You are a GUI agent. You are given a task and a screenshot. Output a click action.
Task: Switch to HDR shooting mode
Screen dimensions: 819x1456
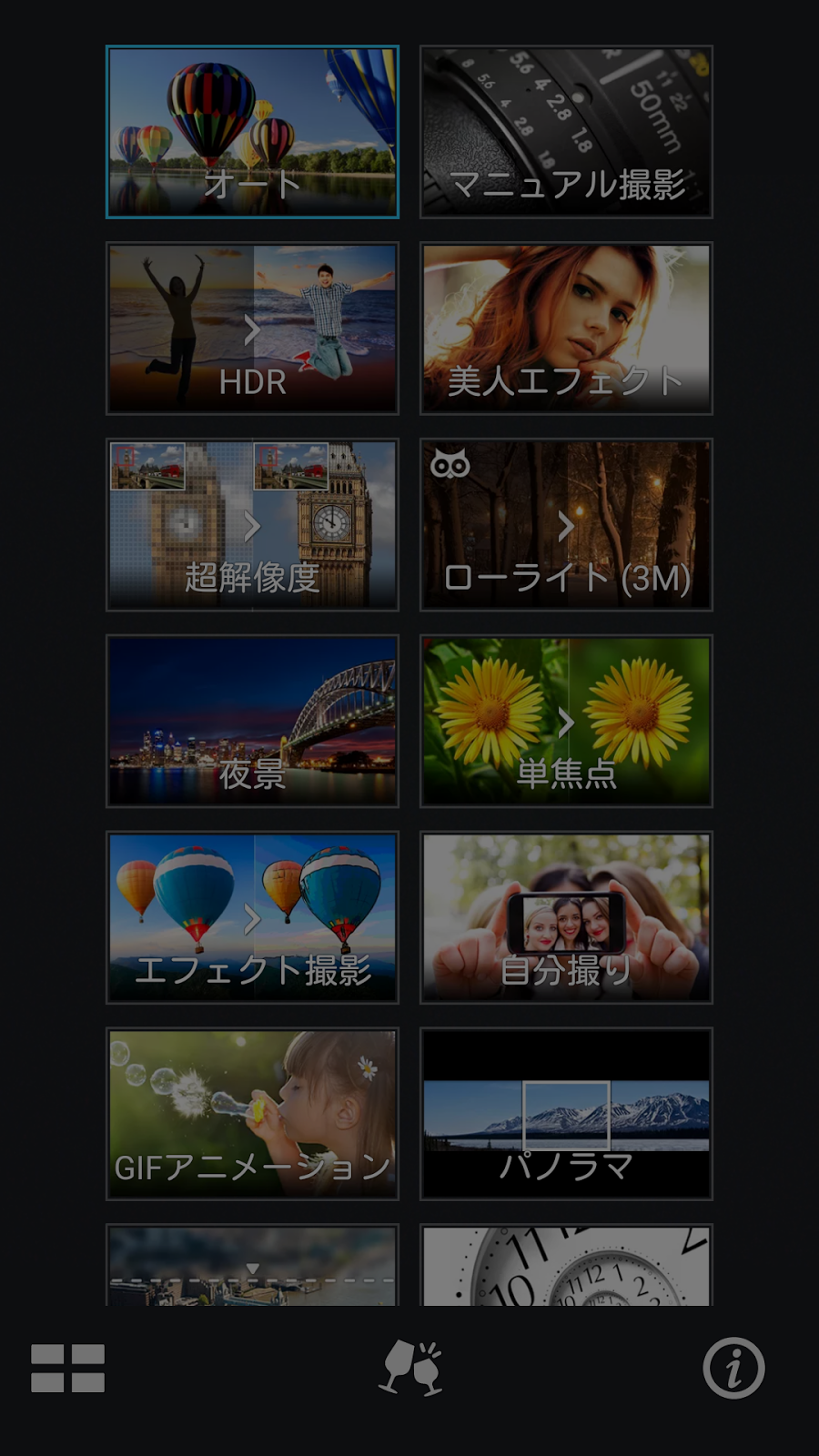click(252, 329)
